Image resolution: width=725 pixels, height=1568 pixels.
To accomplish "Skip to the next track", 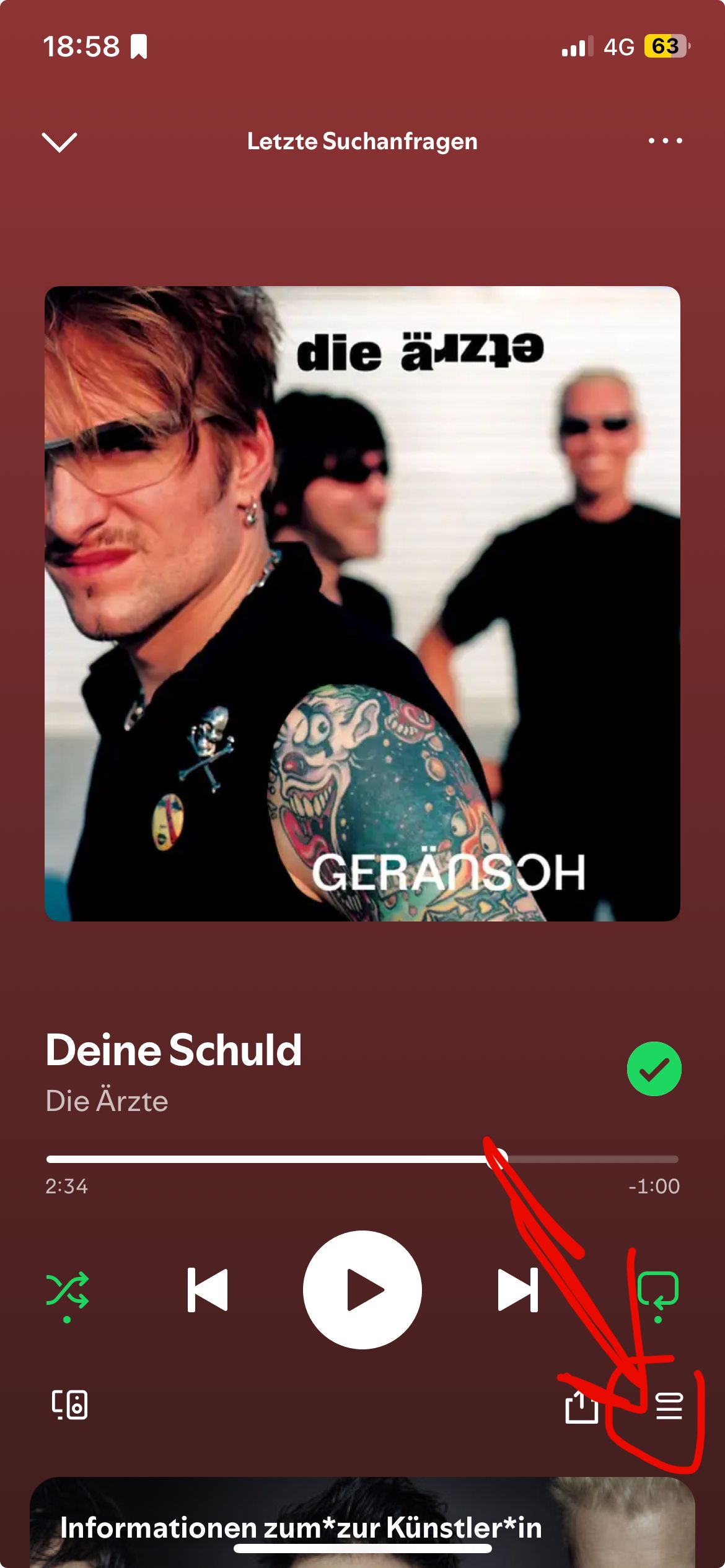I will (x=518, y=1290).
